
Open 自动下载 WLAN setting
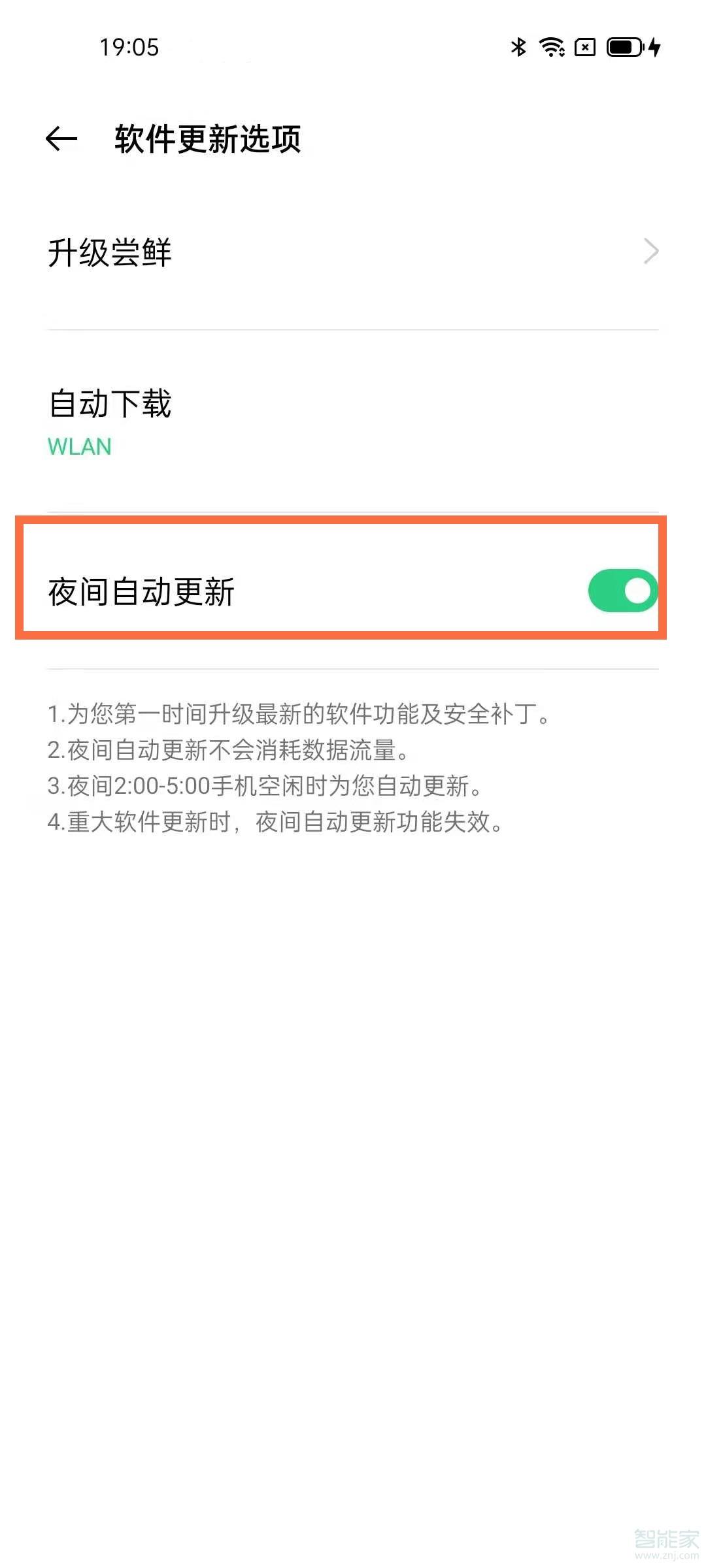(353, 421)
